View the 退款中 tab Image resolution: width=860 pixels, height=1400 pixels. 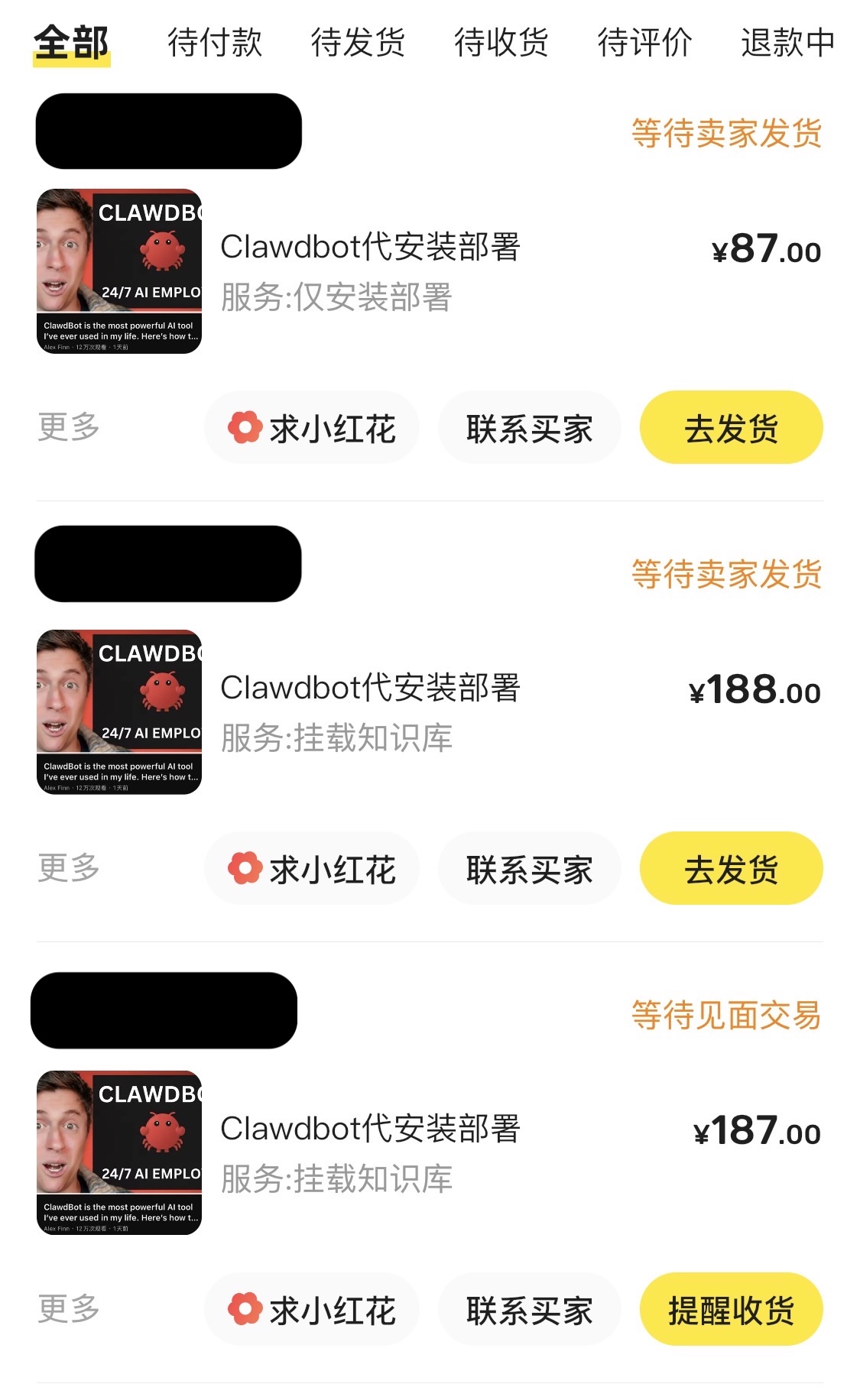787,42
